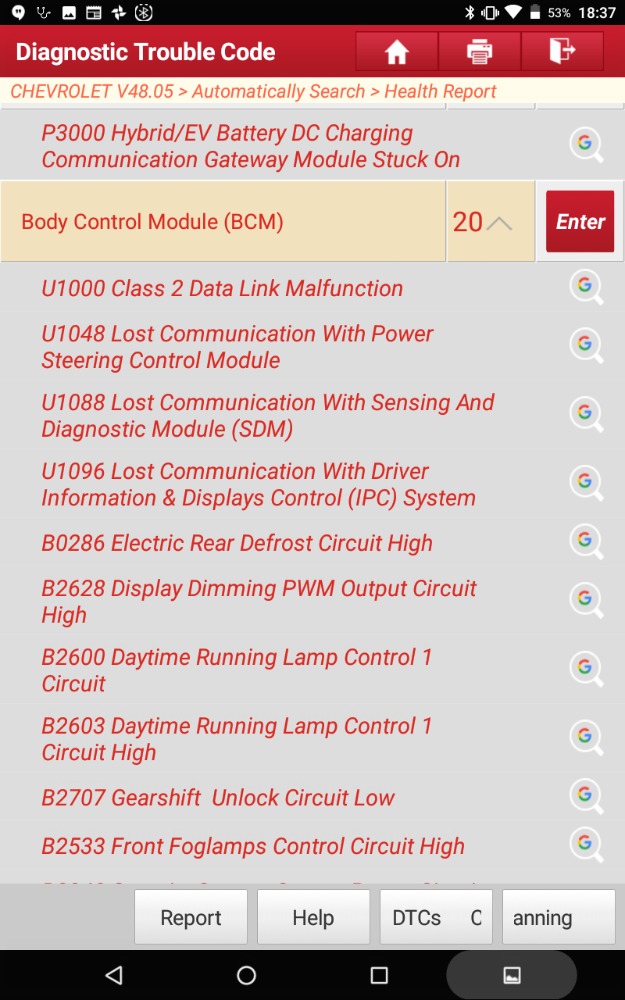Search B2628 Display Dimming code
Image resolution: width=625 pixels, height=1000 pixels.
(x=586, y=601)
